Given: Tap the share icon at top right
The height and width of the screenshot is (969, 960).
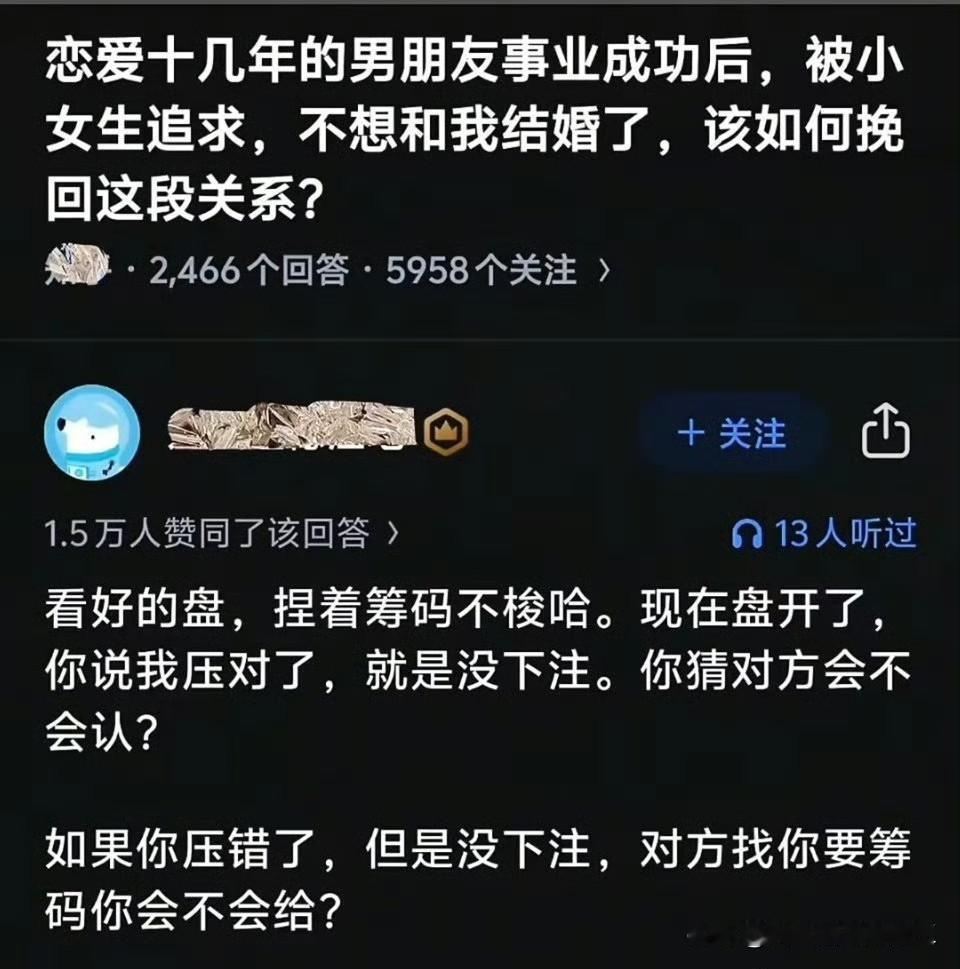Looking at the screenshot, I should coord(886,433).
